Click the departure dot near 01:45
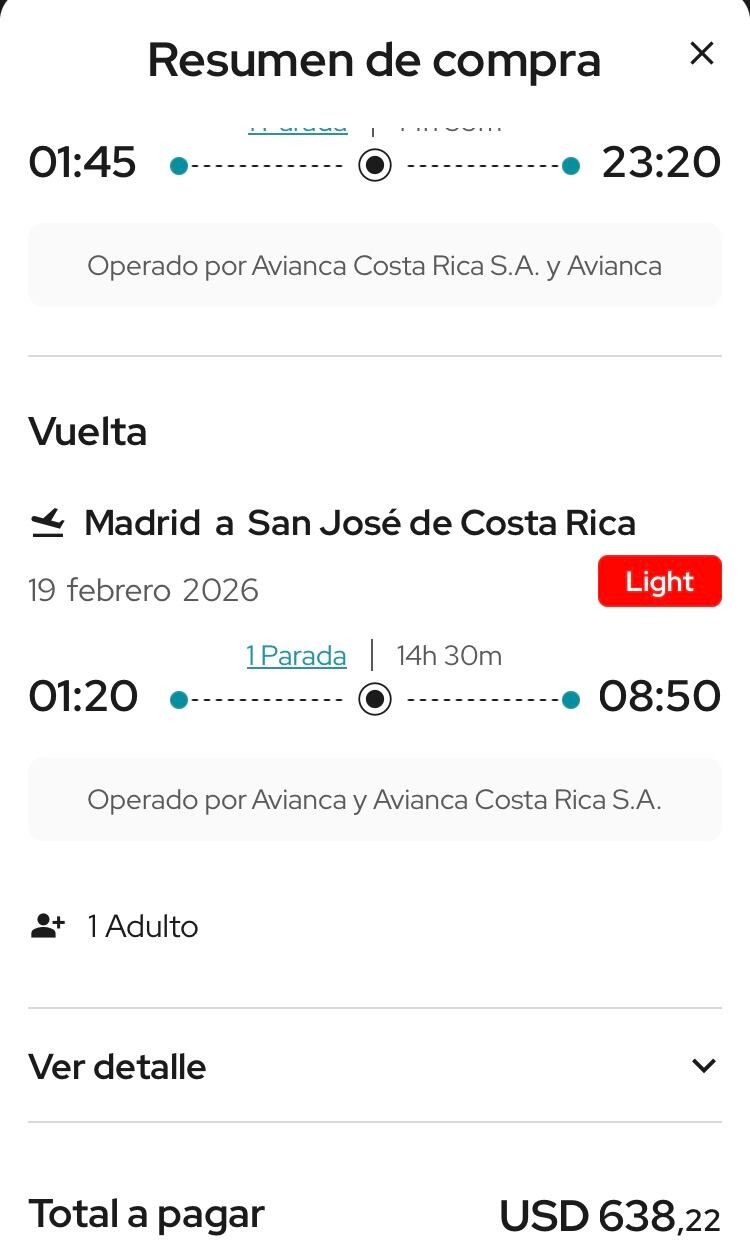This screenshot has width=750, height=1247. 180,165
